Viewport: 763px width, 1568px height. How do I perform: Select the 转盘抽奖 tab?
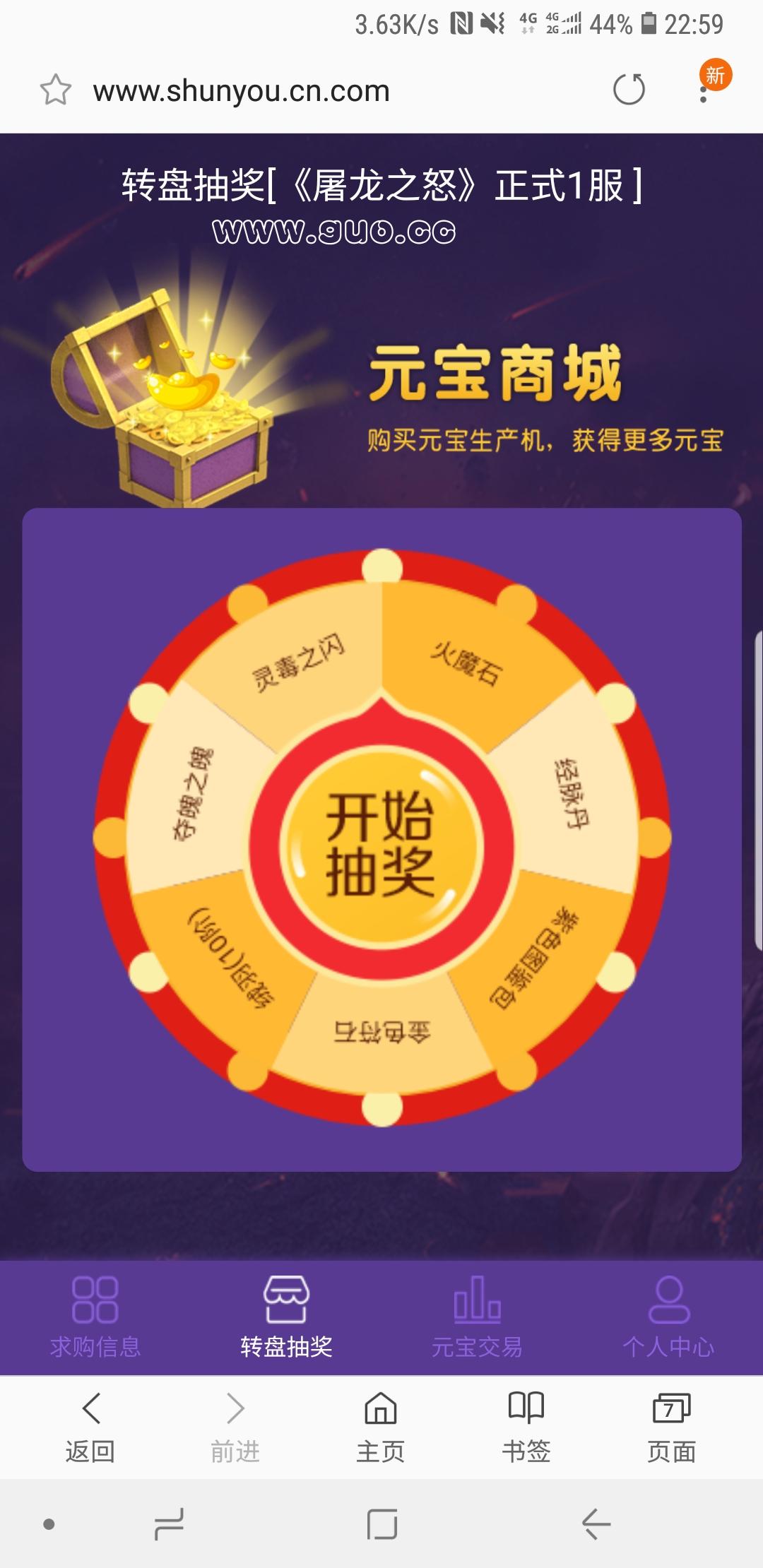(286, 1317)
